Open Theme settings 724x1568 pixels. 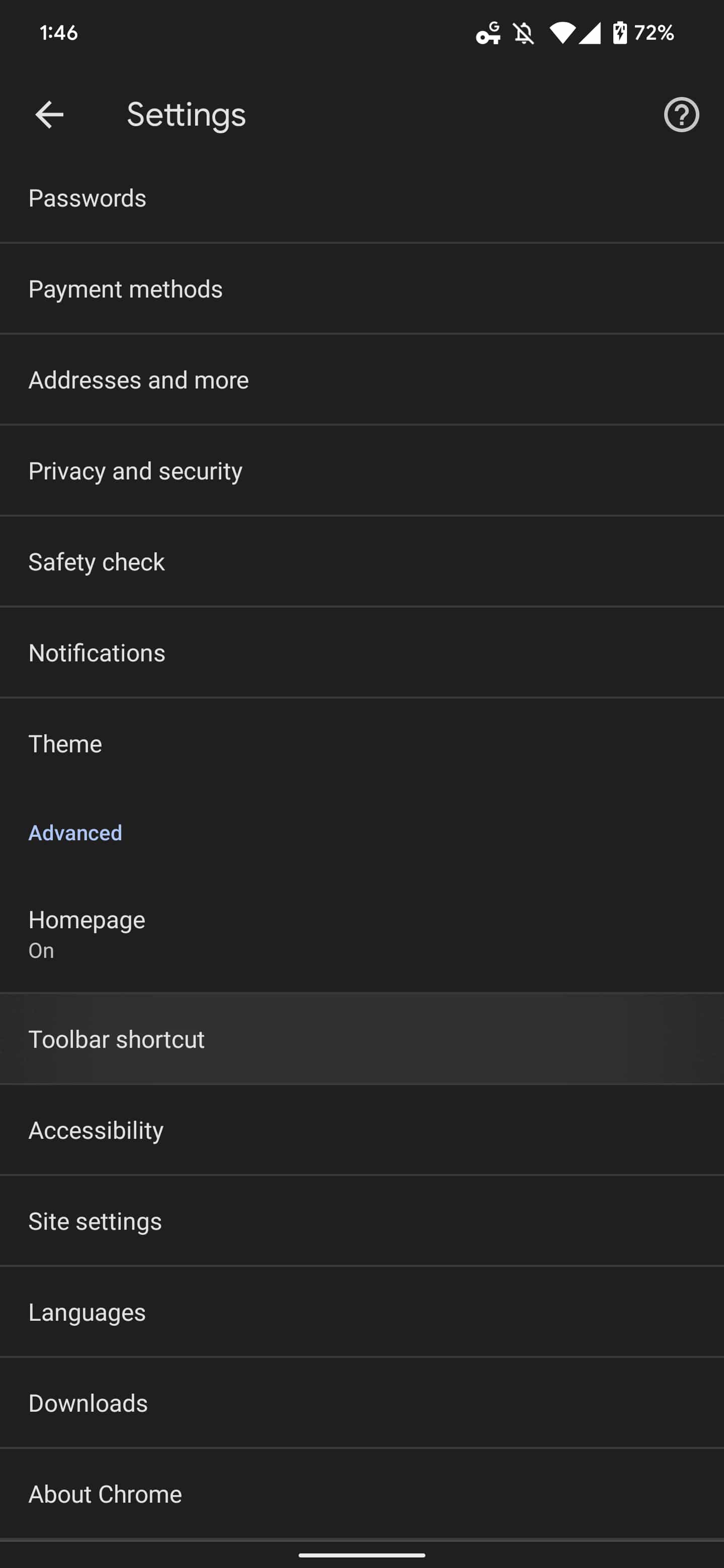[x=361, y=744]
